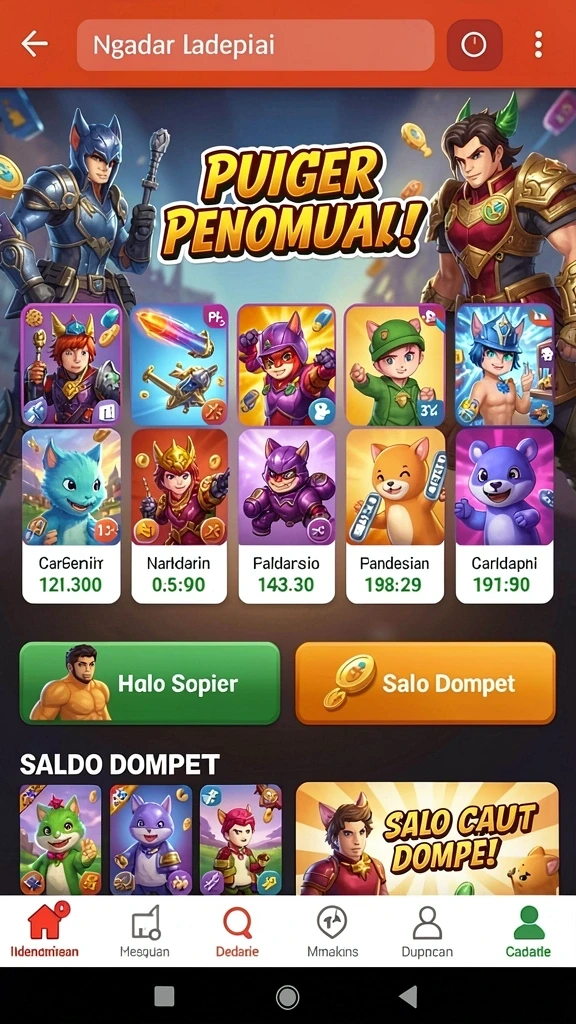Tap the orange Salo Dompet button
The image size is (576, 1024).
tap(426, 683)
